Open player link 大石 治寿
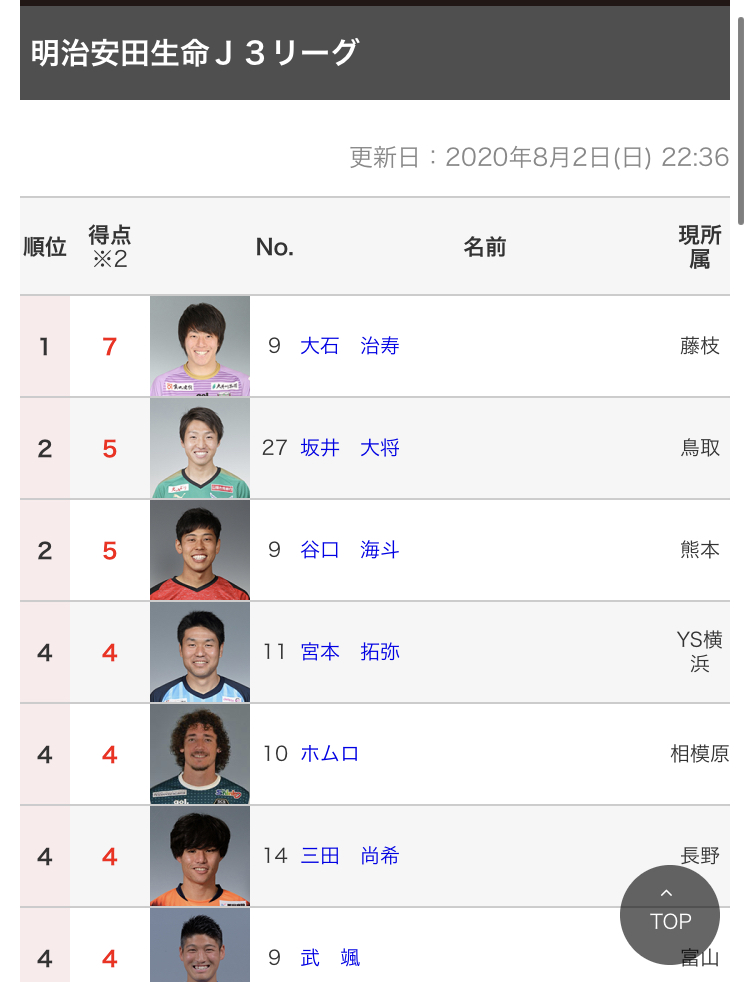The image size is (750, 982). click(349, 346)
